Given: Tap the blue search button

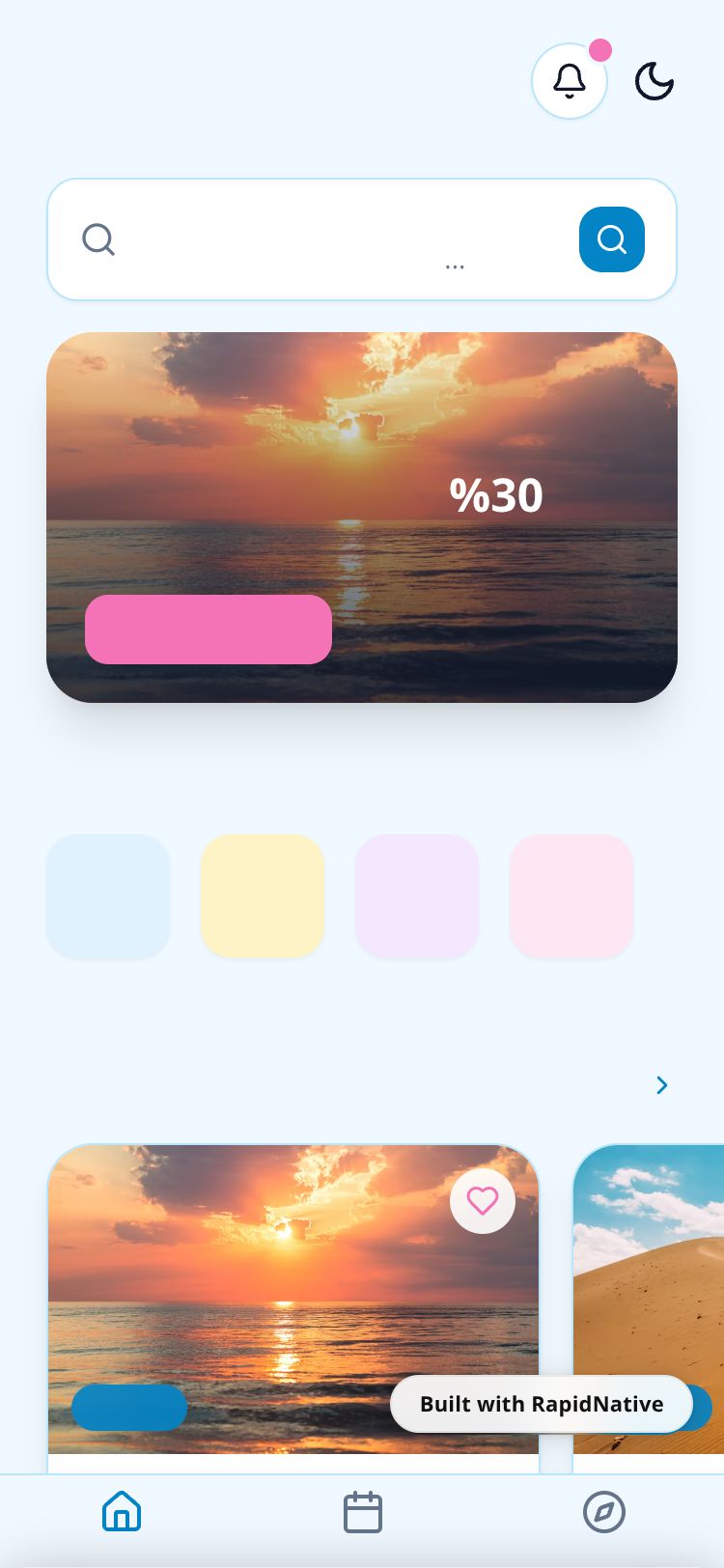Looking at the screenshot, I should 611,239.
